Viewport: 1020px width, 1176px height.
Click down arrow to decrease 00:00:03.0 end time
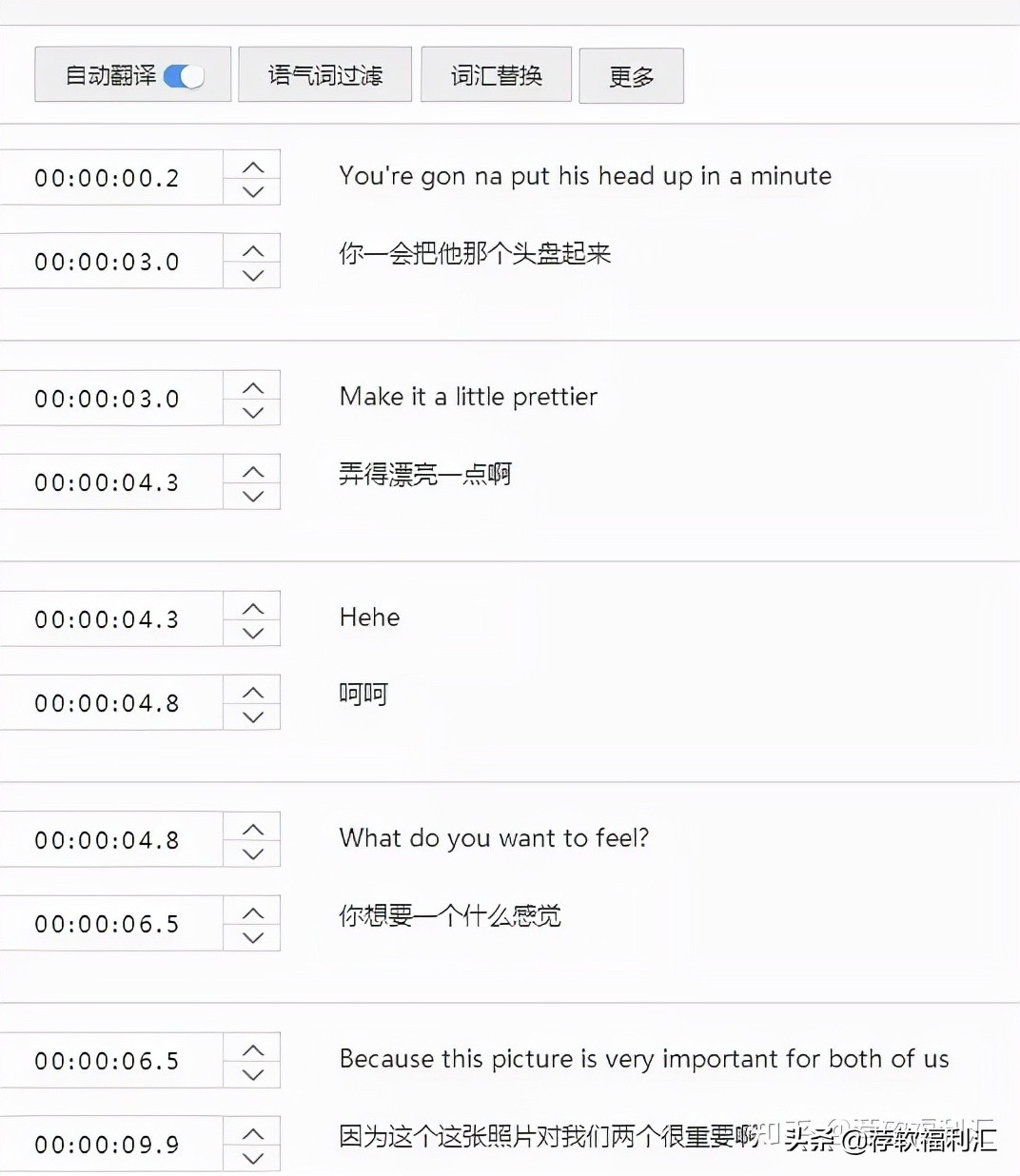point(252,275)
